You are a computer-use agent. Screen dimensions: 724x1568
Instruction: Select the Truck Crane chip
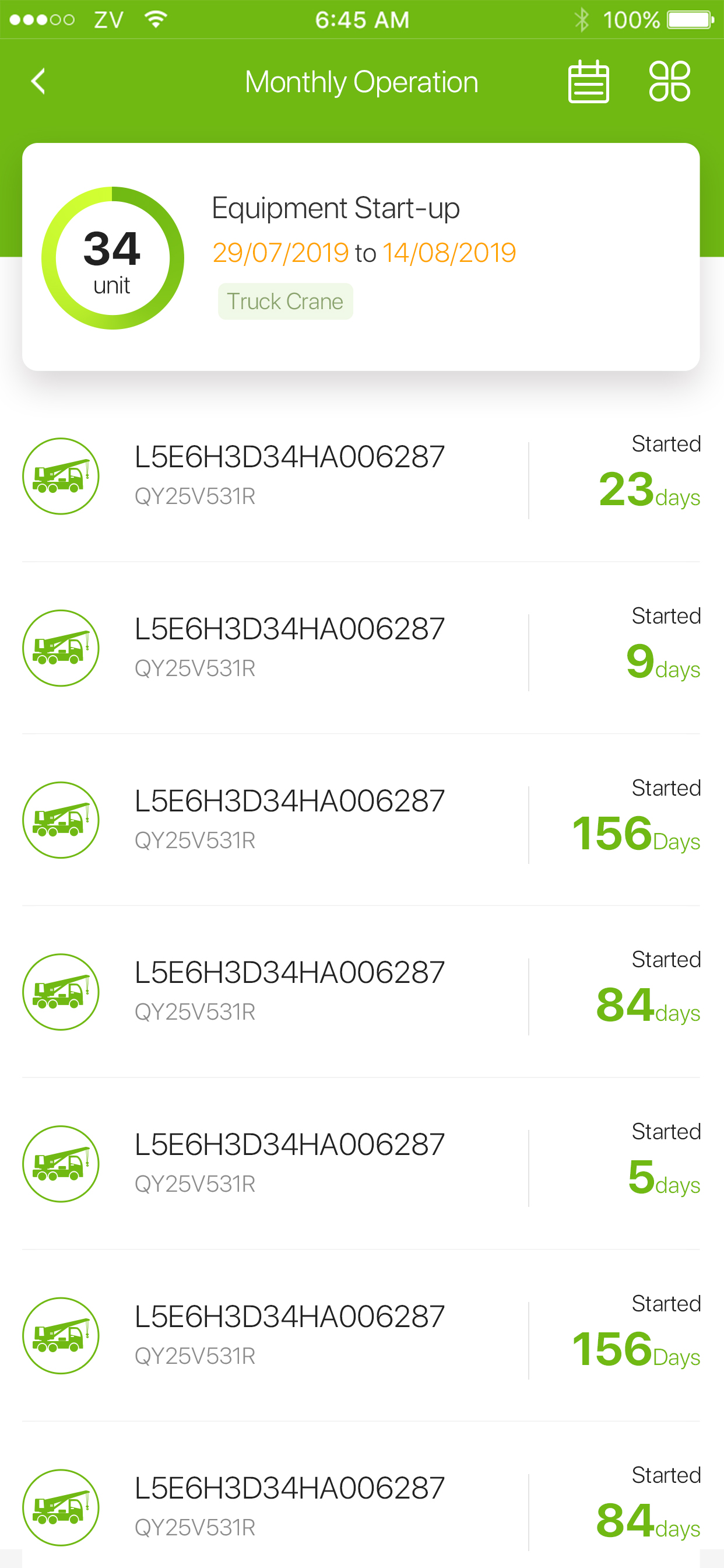point(285,302)
